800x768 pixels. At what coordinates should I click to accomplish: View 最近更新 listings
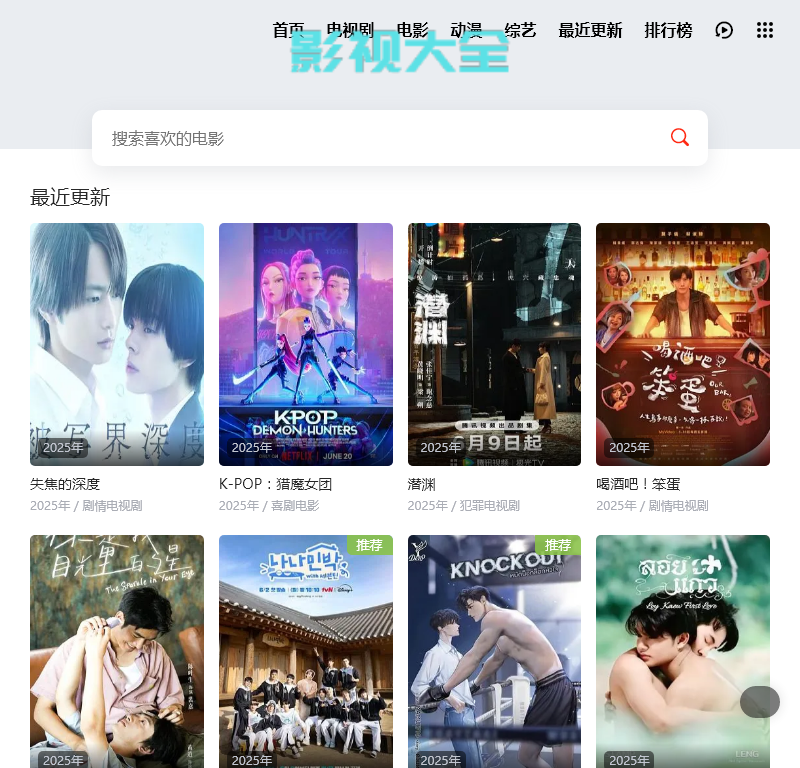click(x=590, y=30)
